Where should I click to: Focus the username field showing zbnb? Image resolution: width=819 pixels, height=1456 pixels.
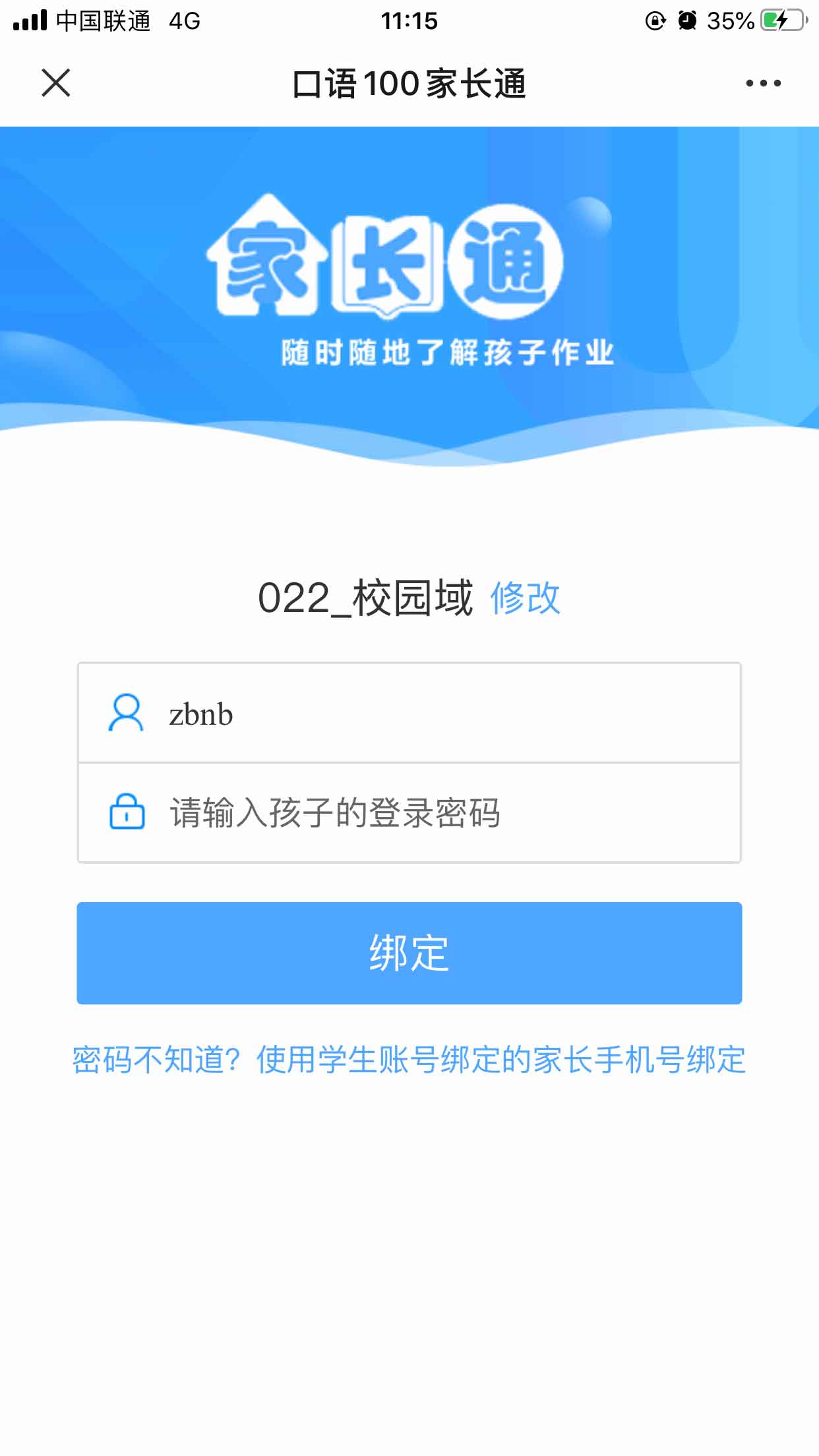pyautogui.click(x=409, y=713)
